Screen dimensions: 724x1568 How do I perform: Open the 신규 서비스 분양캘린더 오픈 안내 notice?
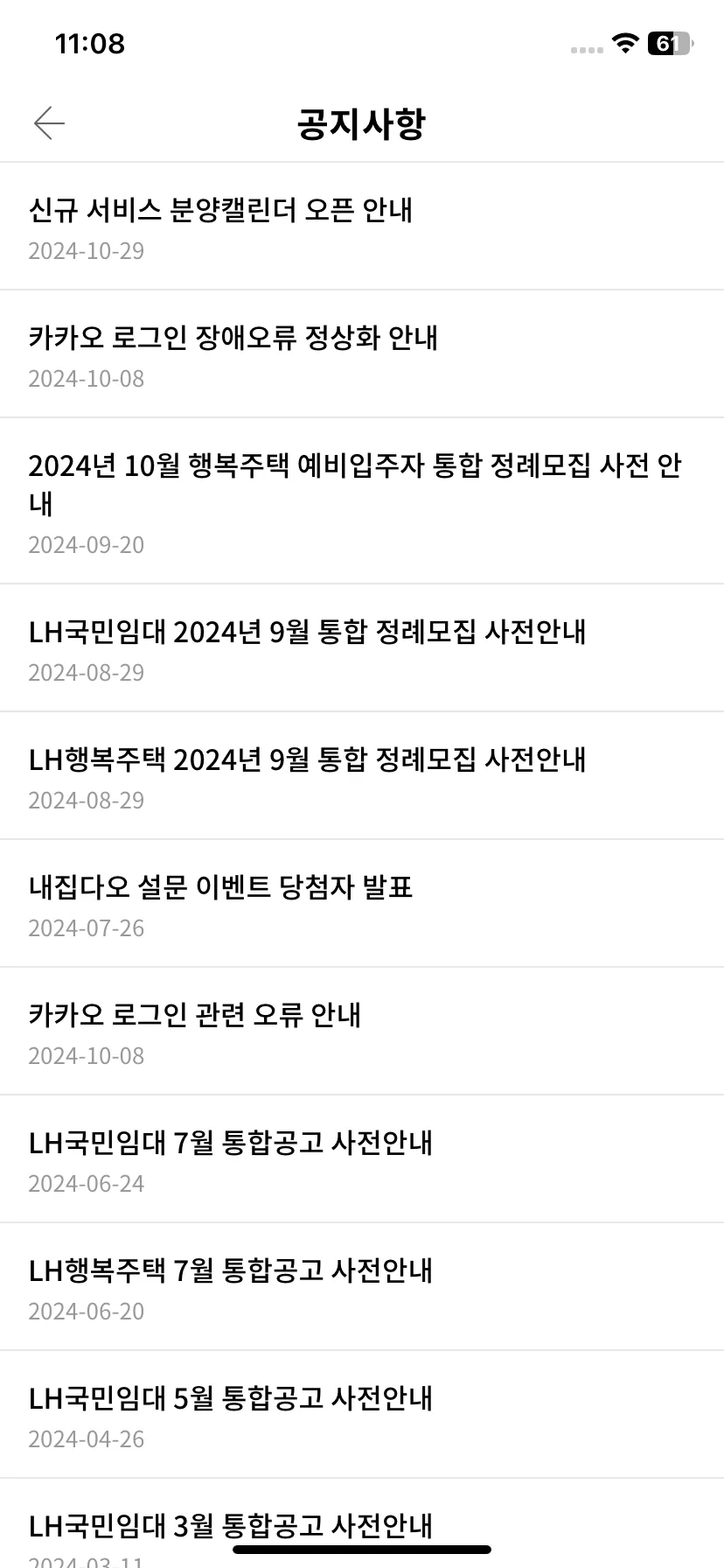coord(220,210)
